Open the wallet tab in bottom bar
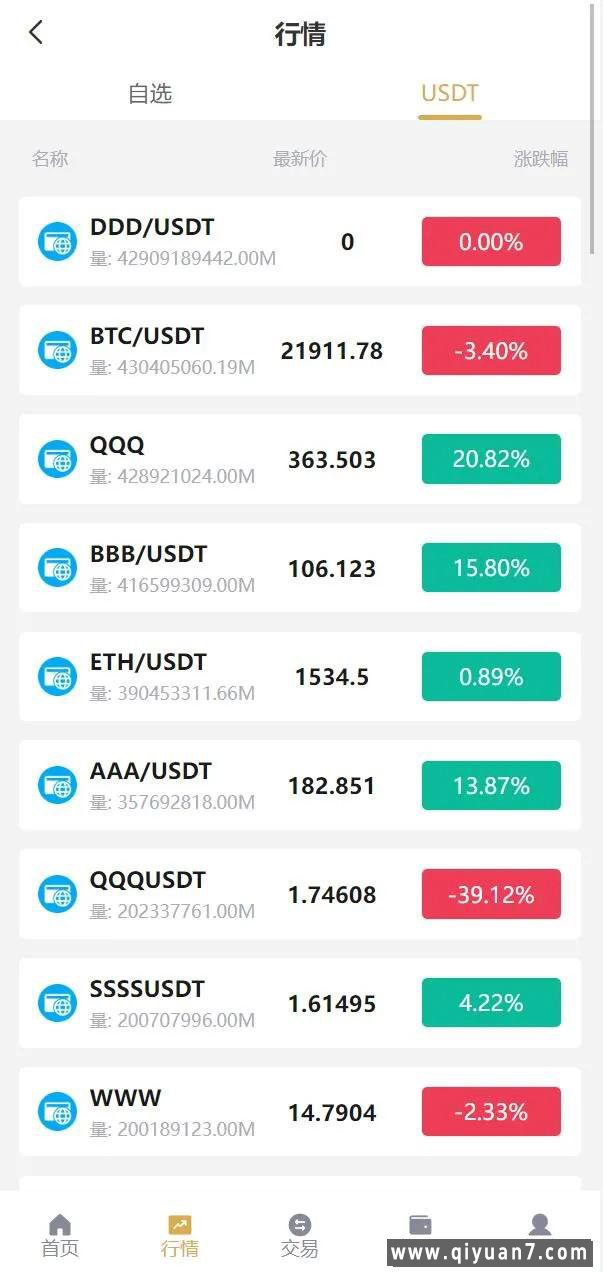 [421, 1226]
